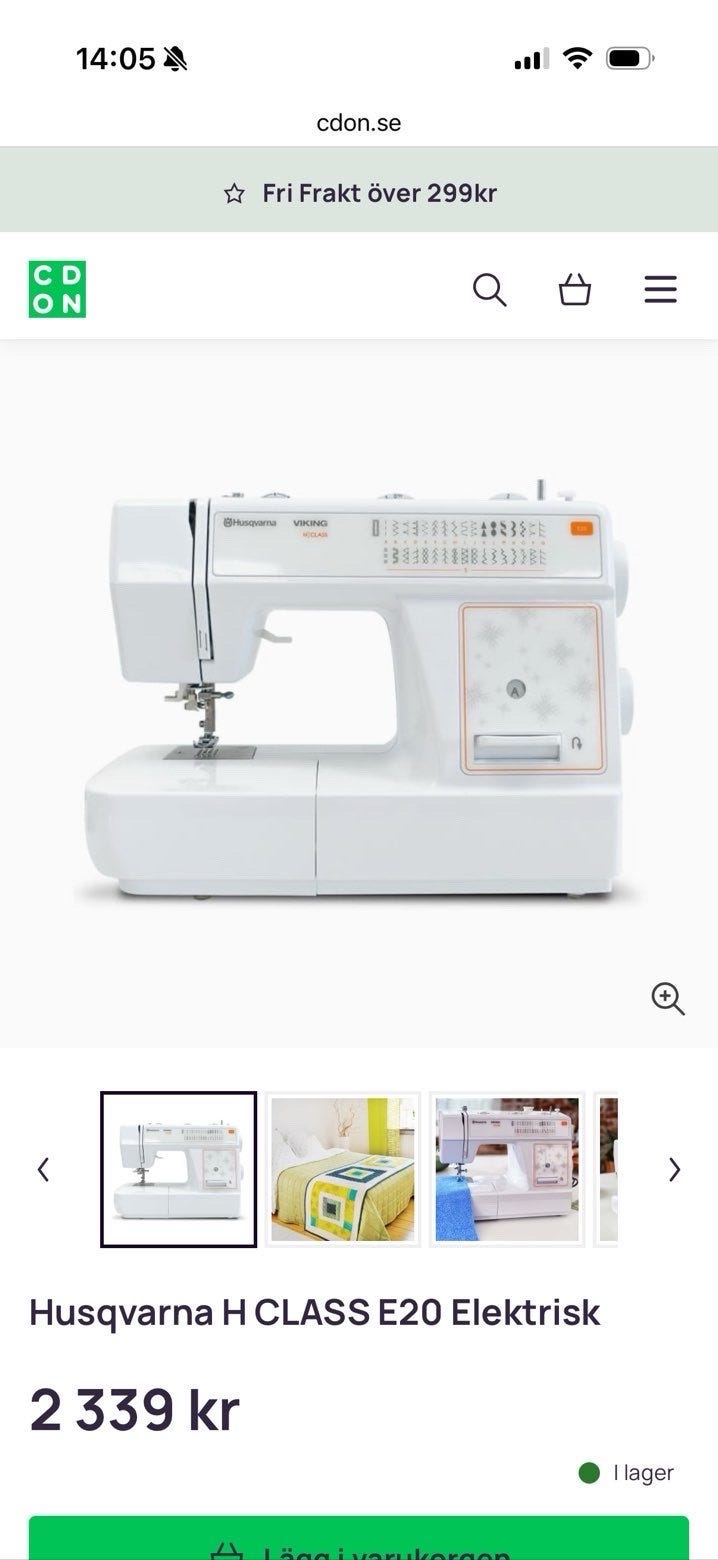The image size is (718, 1560).
Task: Open the search magnifier in the header
Action: (489, 290)
